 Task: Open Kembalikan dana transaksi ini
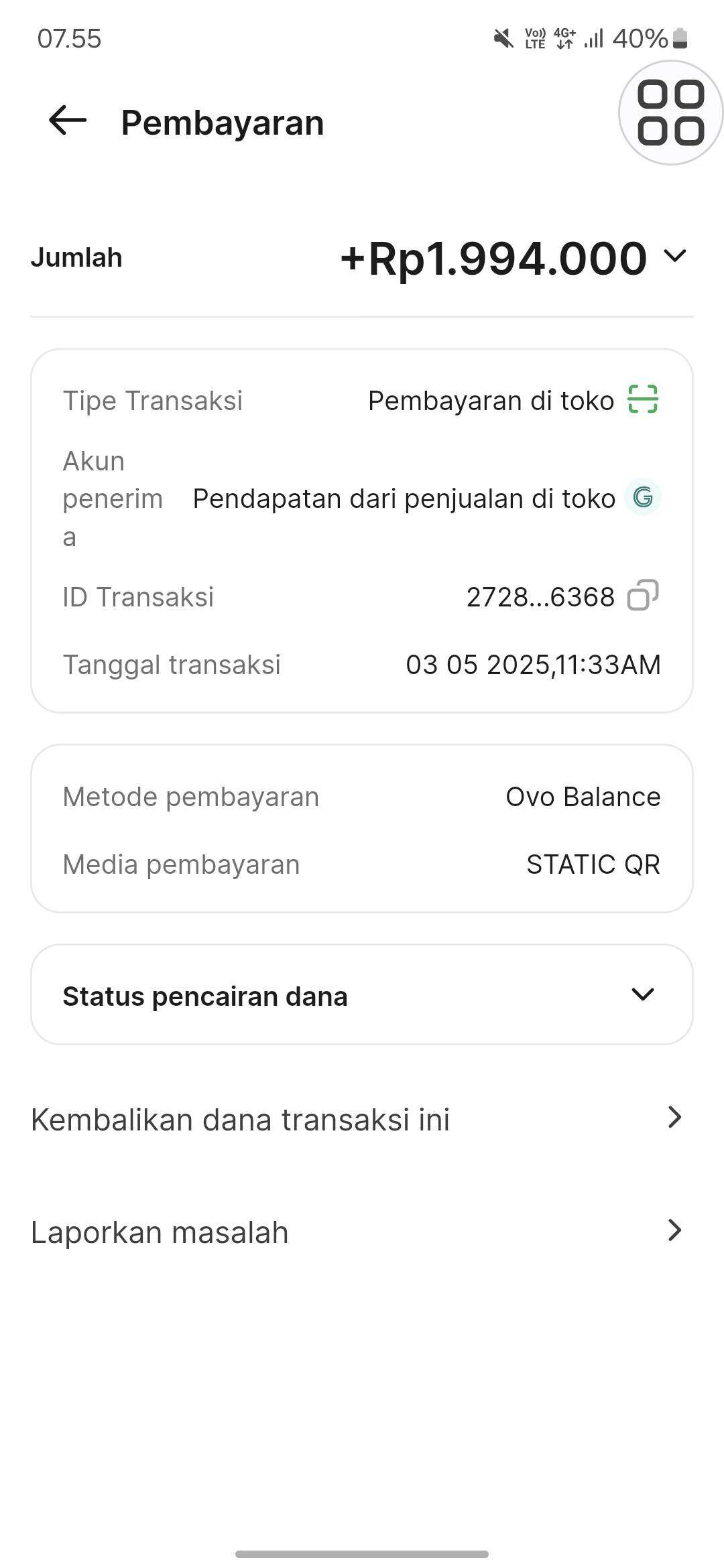[362, 1120]
